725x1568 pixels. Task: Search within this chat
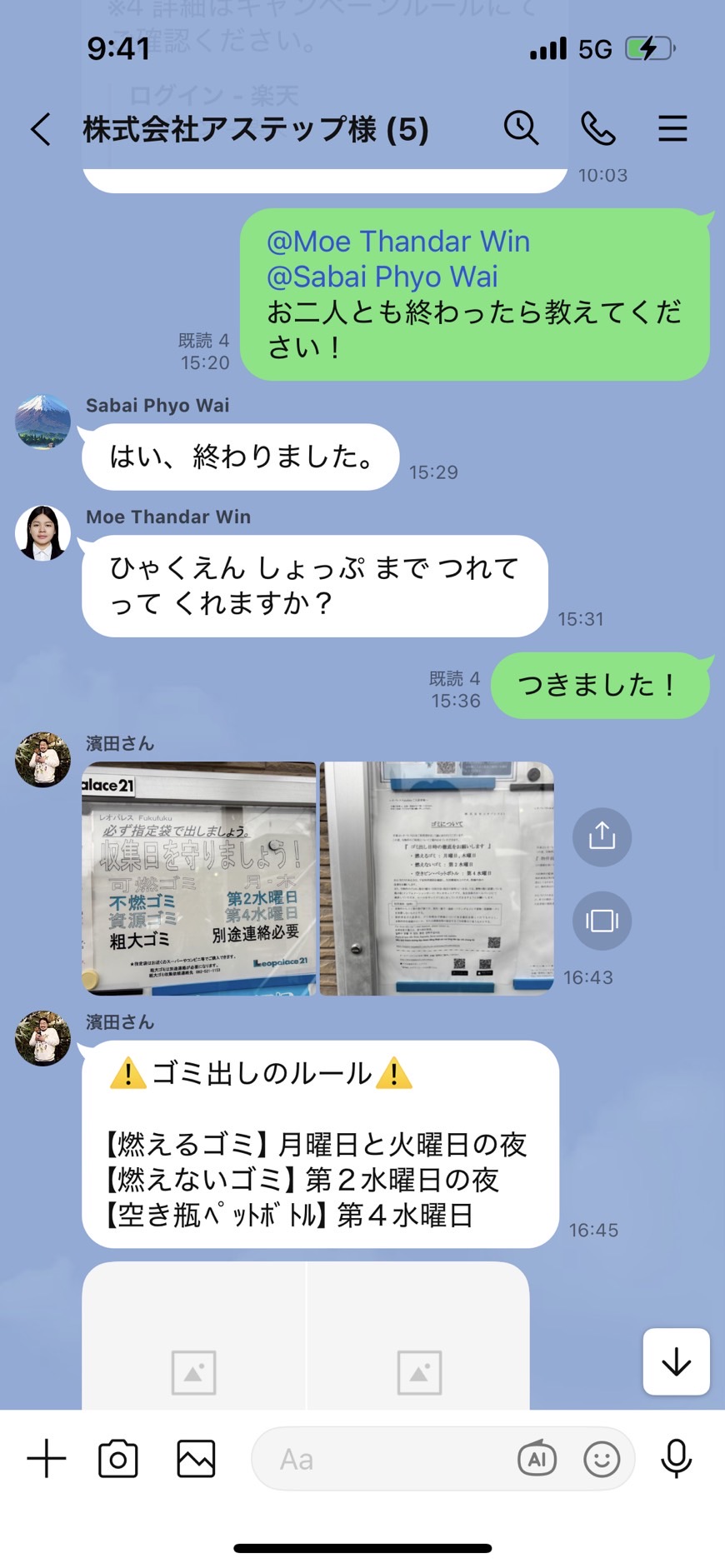coord(521,128)
